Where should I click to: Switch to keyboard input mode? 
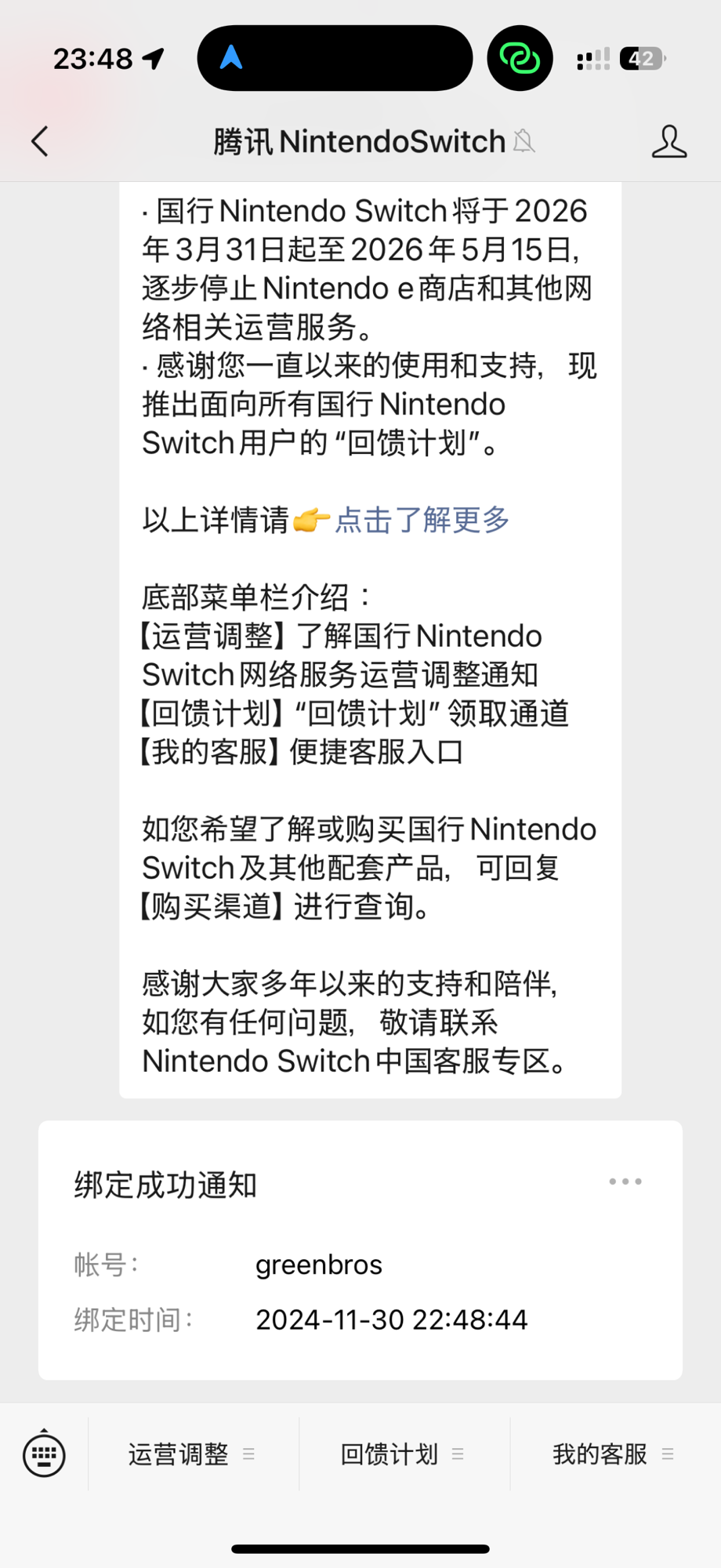[44, 1454]
